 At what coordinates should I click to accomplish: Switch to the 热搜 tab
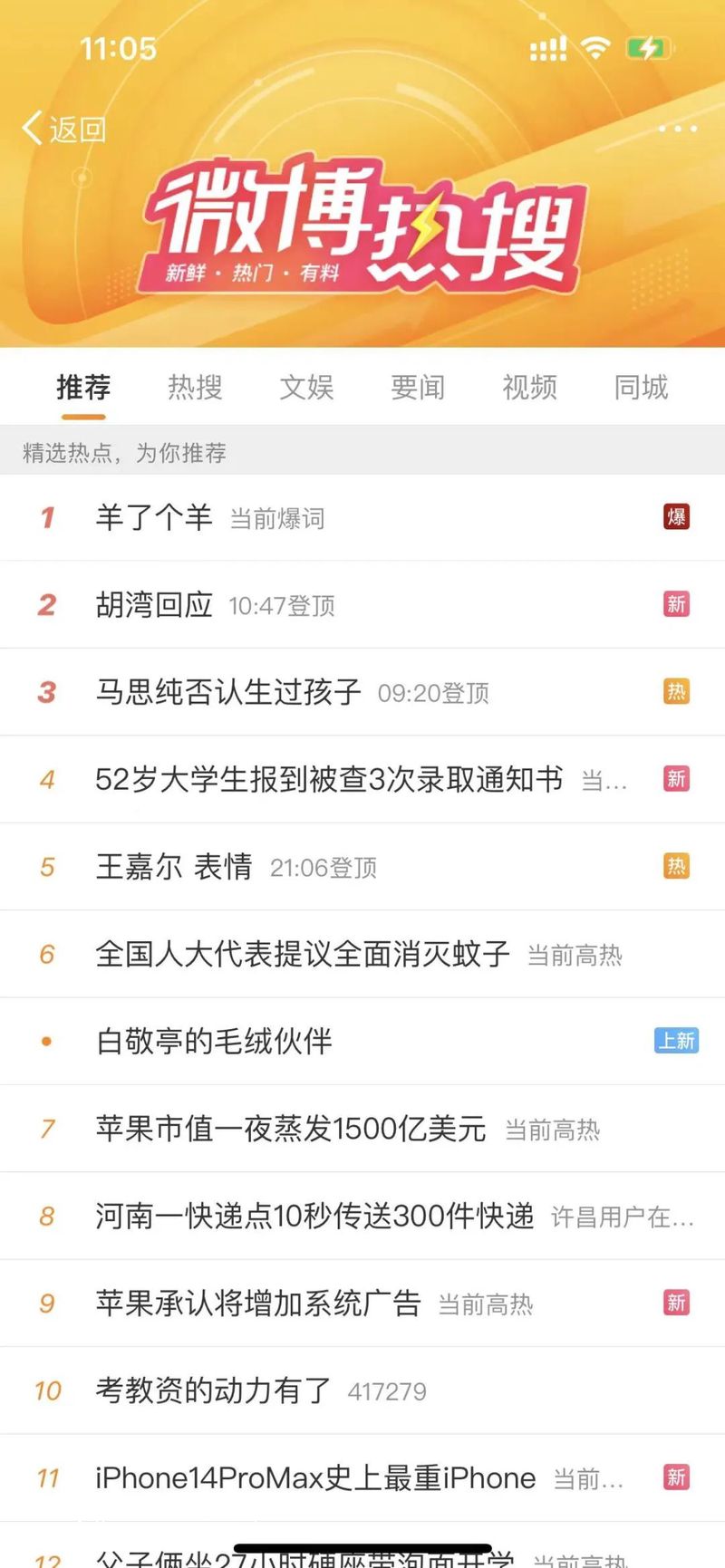tap(195, 388)
